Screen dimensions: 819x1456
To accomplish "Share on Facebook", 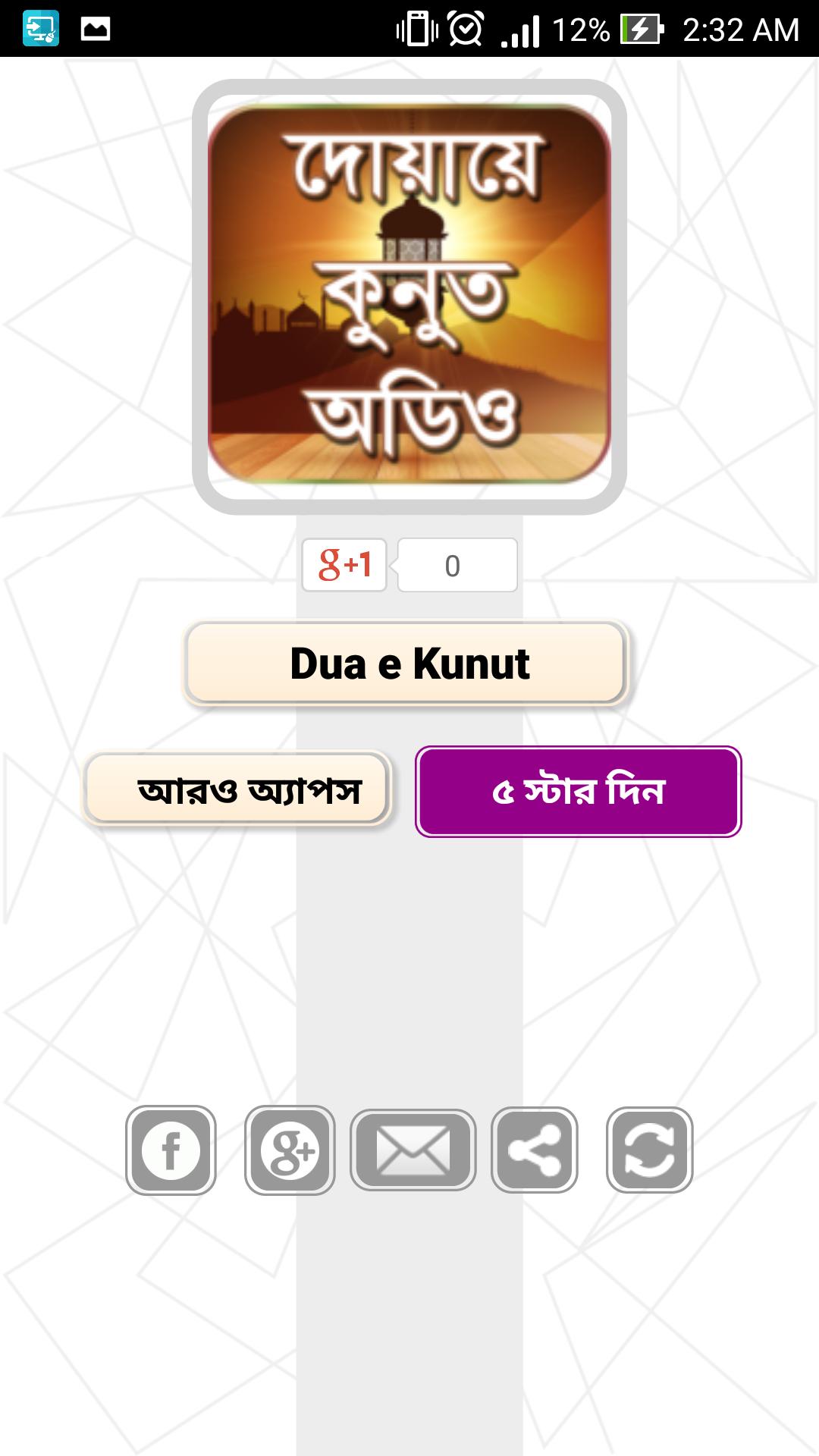I will (x=171, y=1150).
